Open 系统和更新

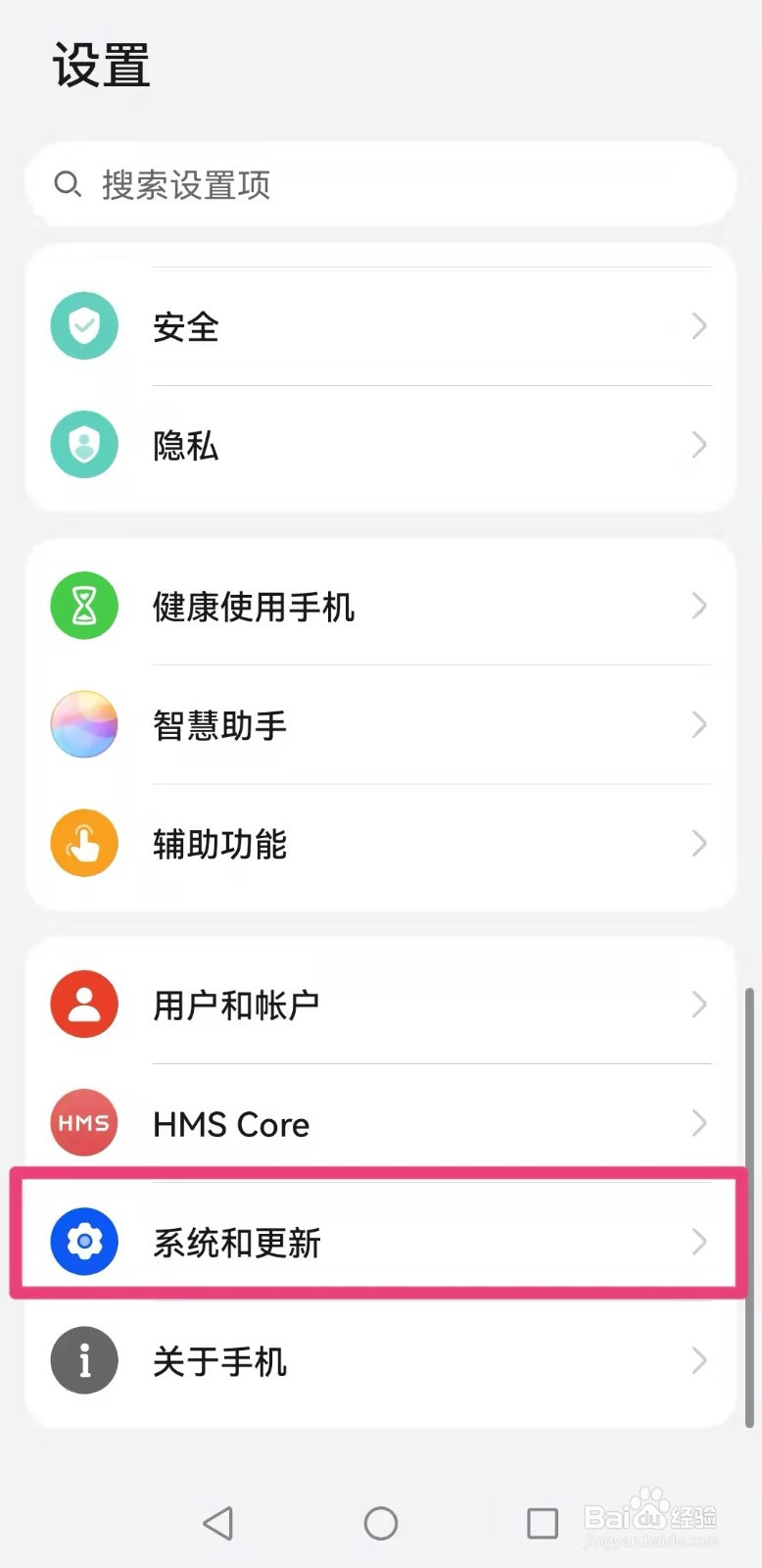tap(380, 1242)
